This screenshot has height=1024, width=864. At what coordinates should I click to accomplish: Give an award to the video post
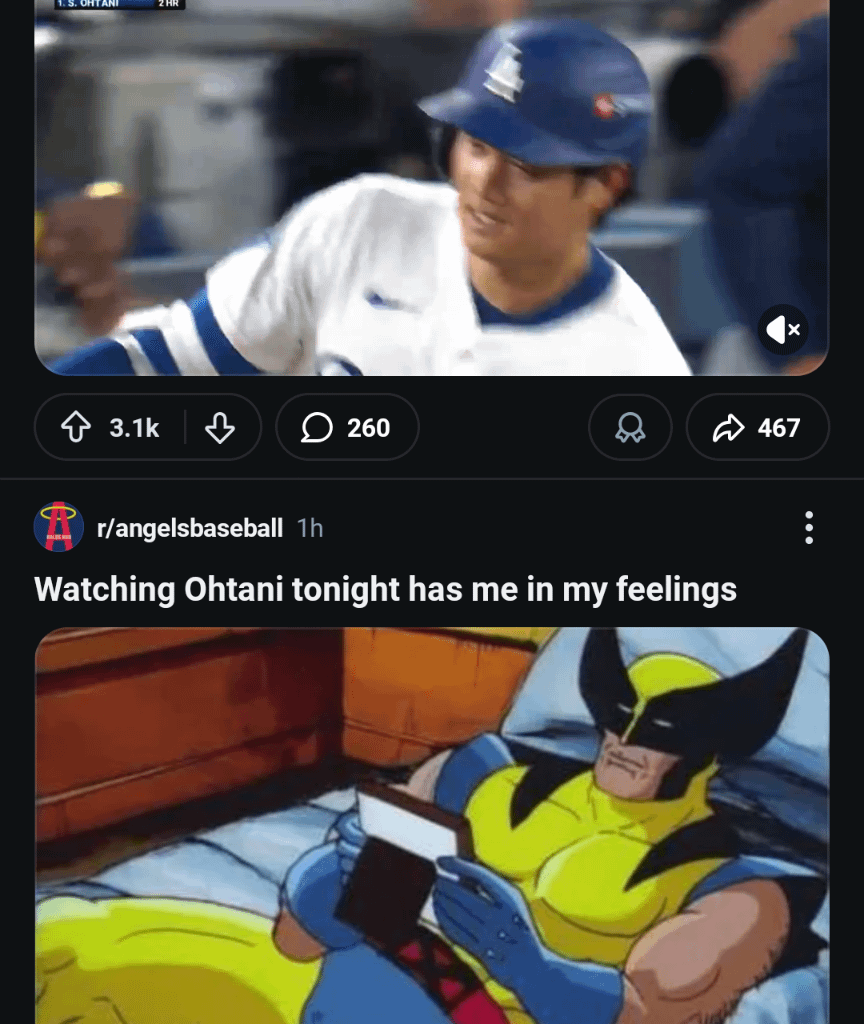pos(630,427)
